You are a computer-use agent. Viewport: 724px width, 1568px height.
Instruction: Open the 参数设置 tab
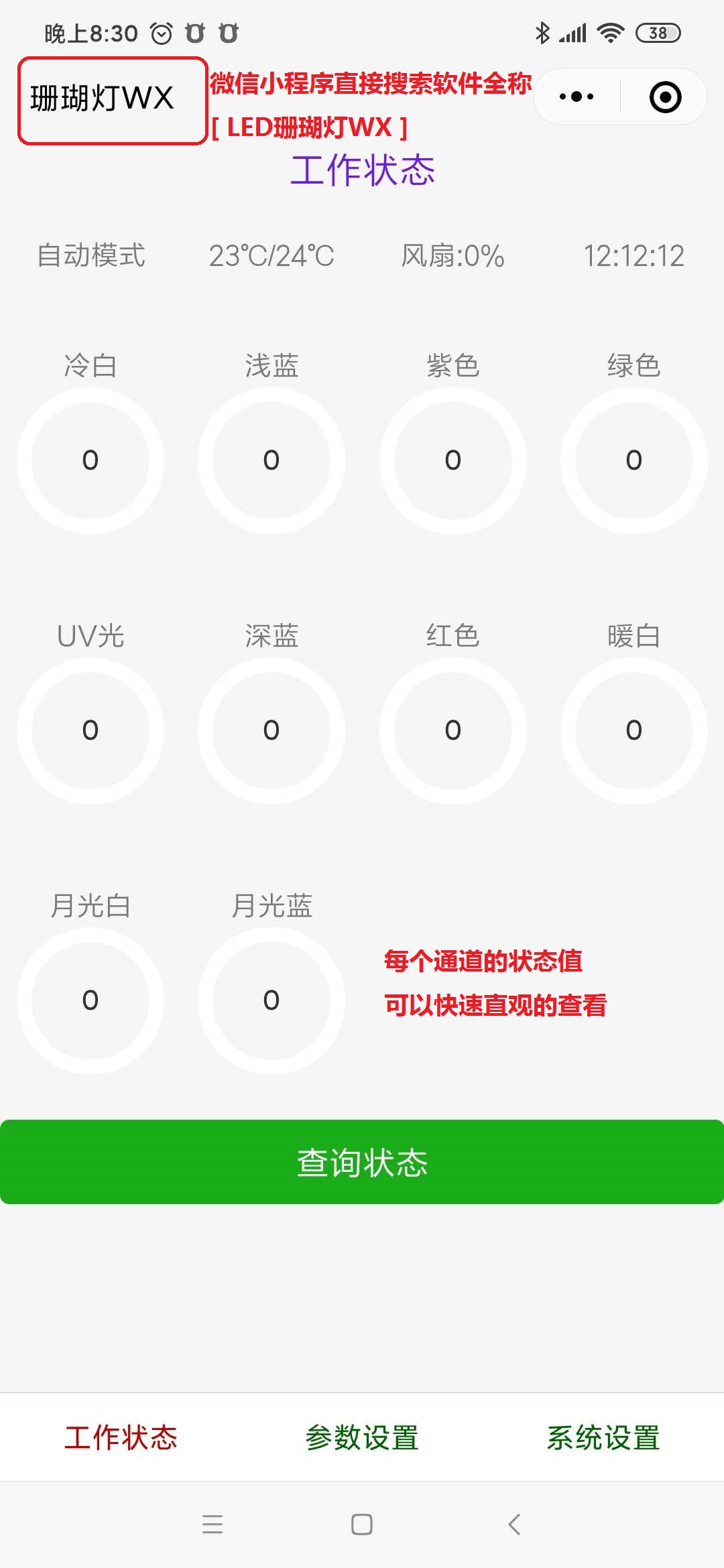[362, 1438]
